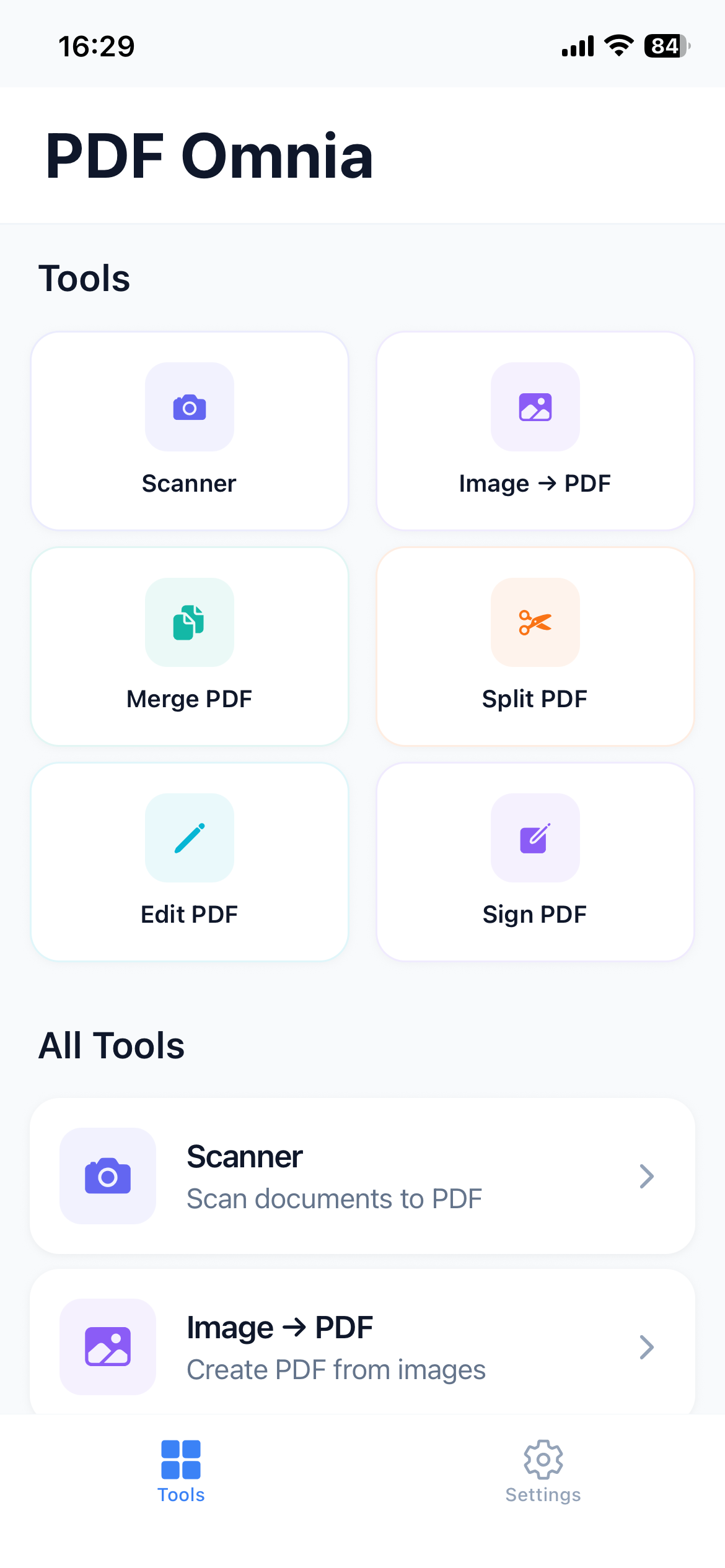Tap the camera icon in All Tools list
The image size is (725, 1568).
(108, 1176)
